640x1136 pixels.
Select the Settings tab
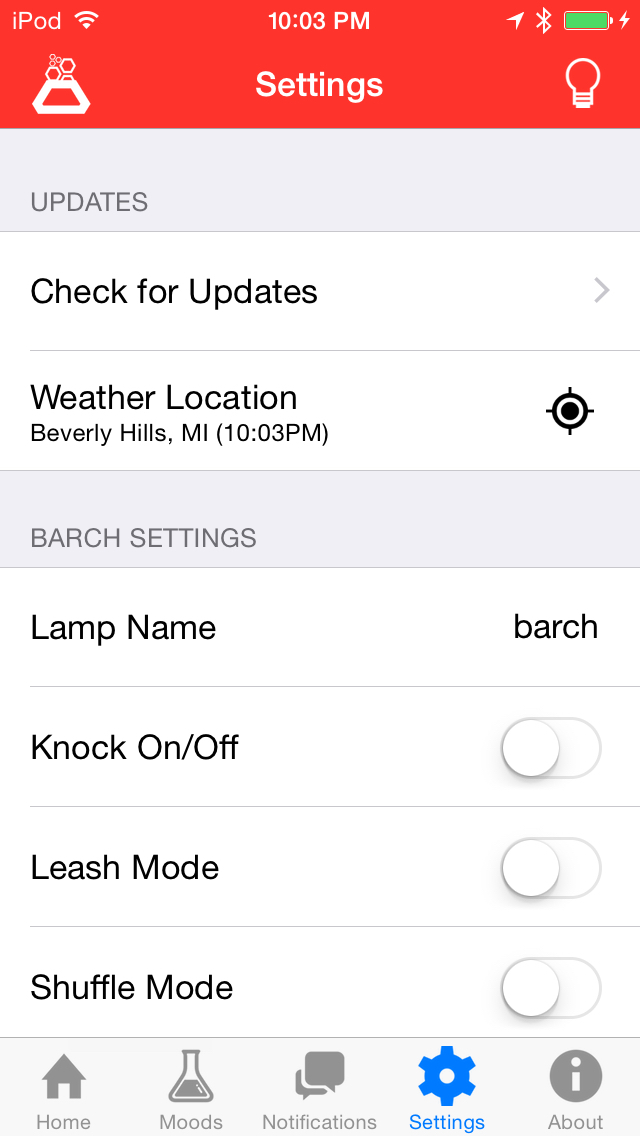(x=446, y=1090)
